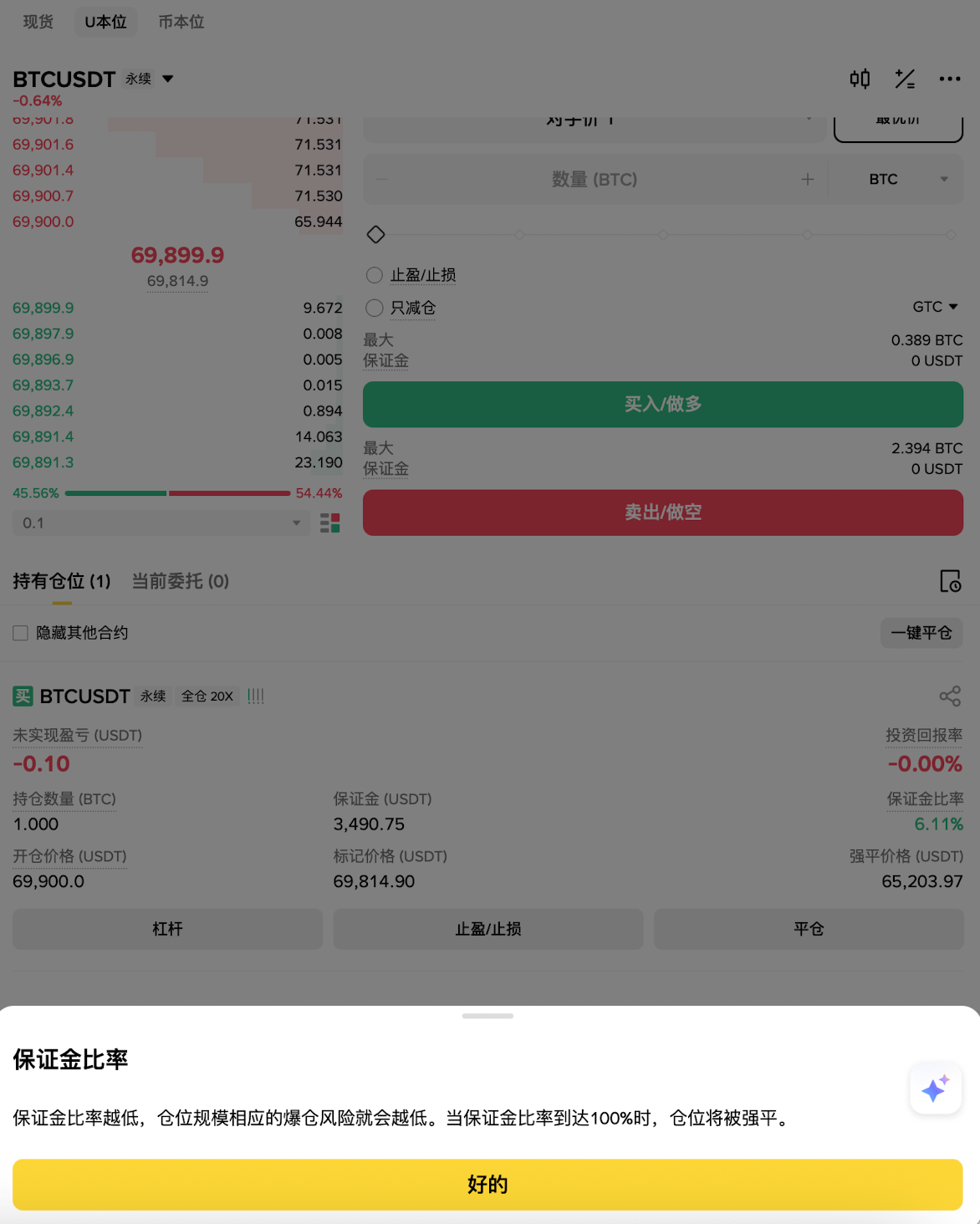Open the more options ellipsis menu
The height and width of the screenshot is (1224, 980).
tap(950, 79)
